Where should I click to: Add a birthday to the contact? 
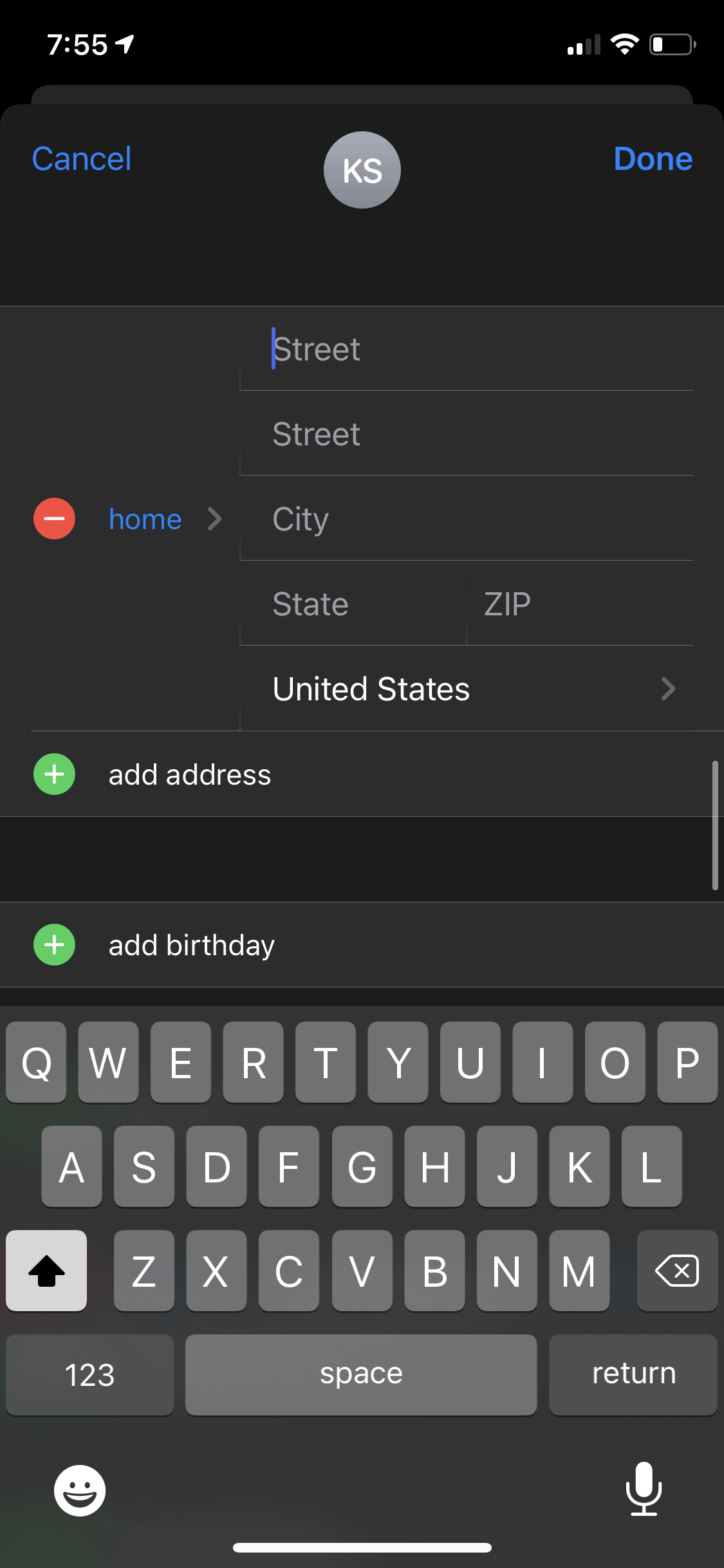(191, 945)
